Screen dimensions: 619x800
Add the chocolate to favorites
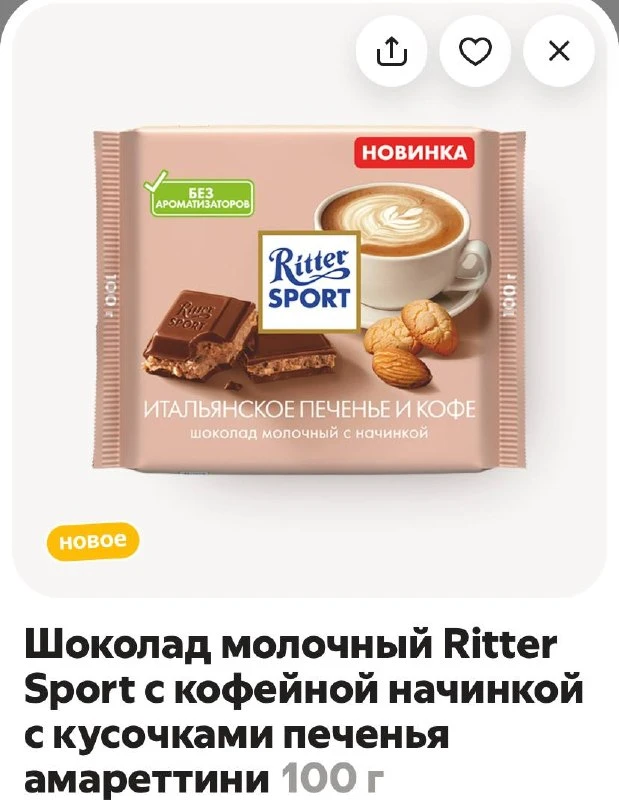(x=475, y=51)
